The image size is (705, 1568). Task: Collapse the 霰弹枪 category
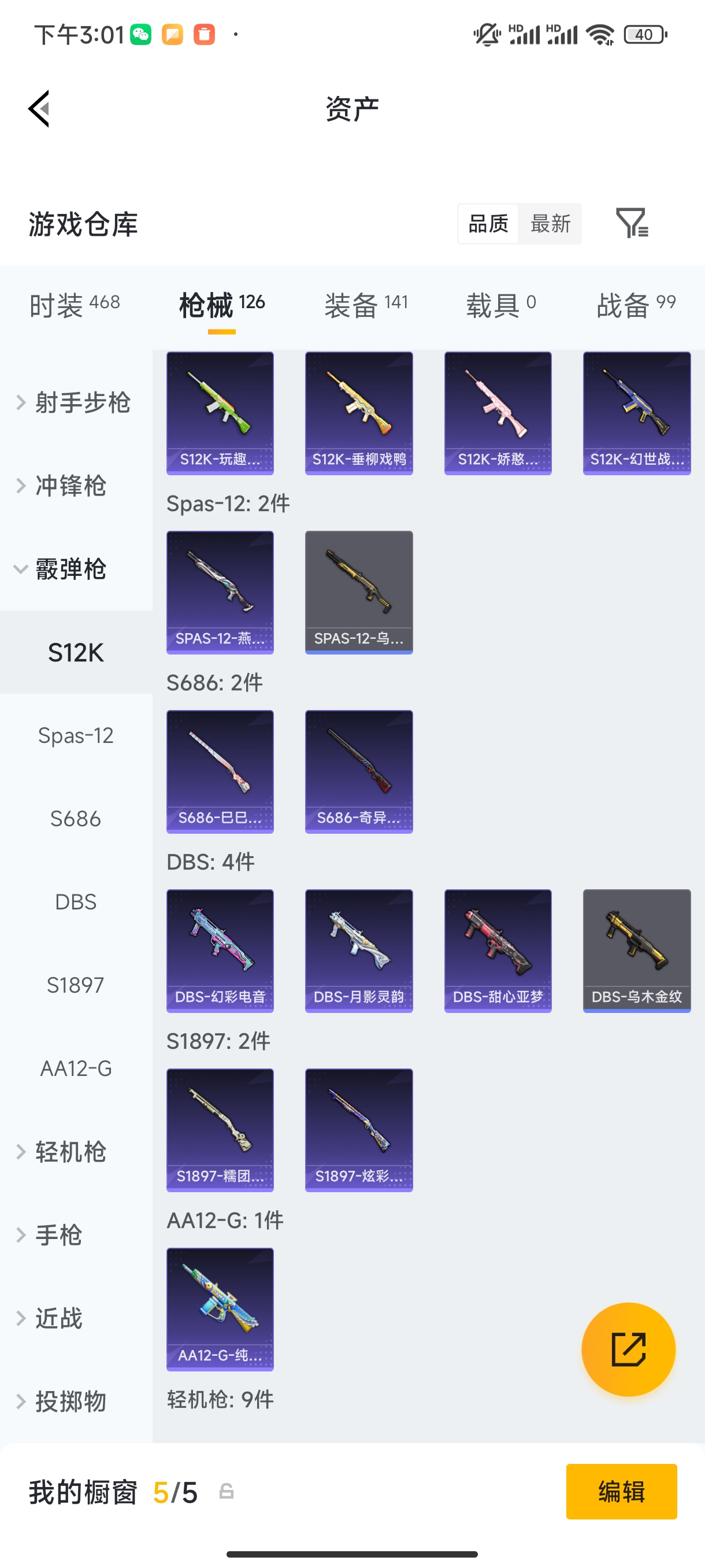click(x=70, y=569)
